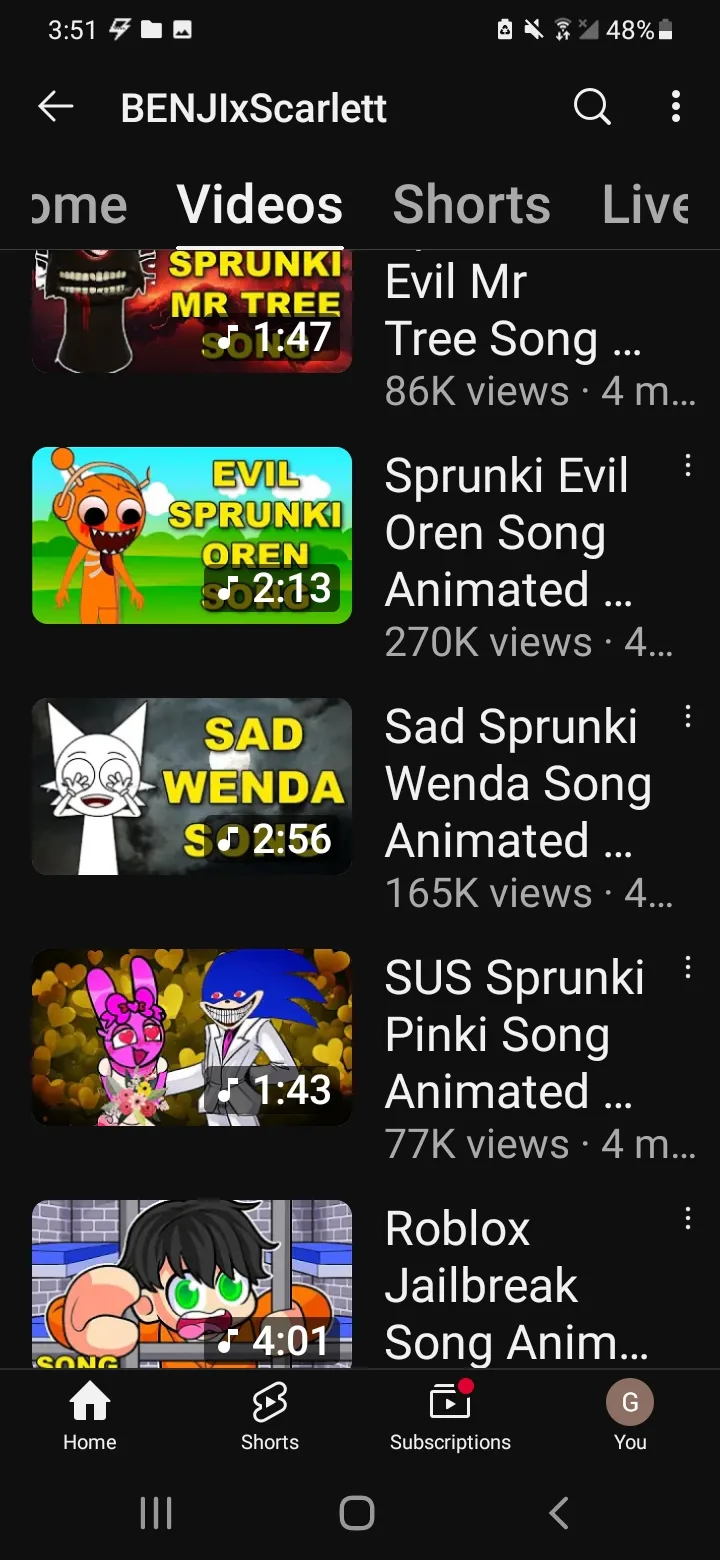The image size is (720, 1560).
Task: Go to YouTube Home in bottom navigation
Action: [90, 1416]
